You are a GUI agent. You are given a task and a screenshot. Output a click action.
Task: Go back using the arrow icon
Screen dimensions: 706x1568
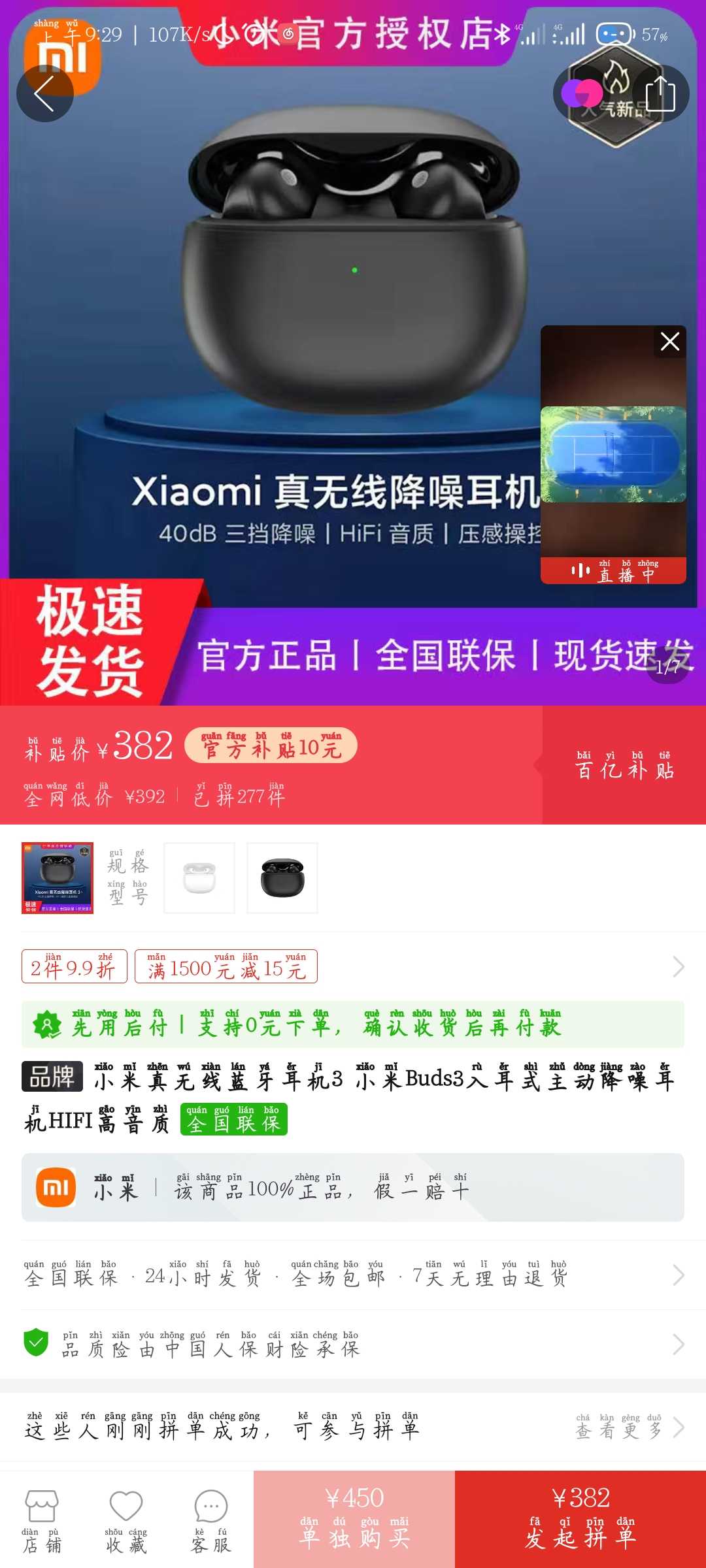pyautogui.click(x=44, y=93)
